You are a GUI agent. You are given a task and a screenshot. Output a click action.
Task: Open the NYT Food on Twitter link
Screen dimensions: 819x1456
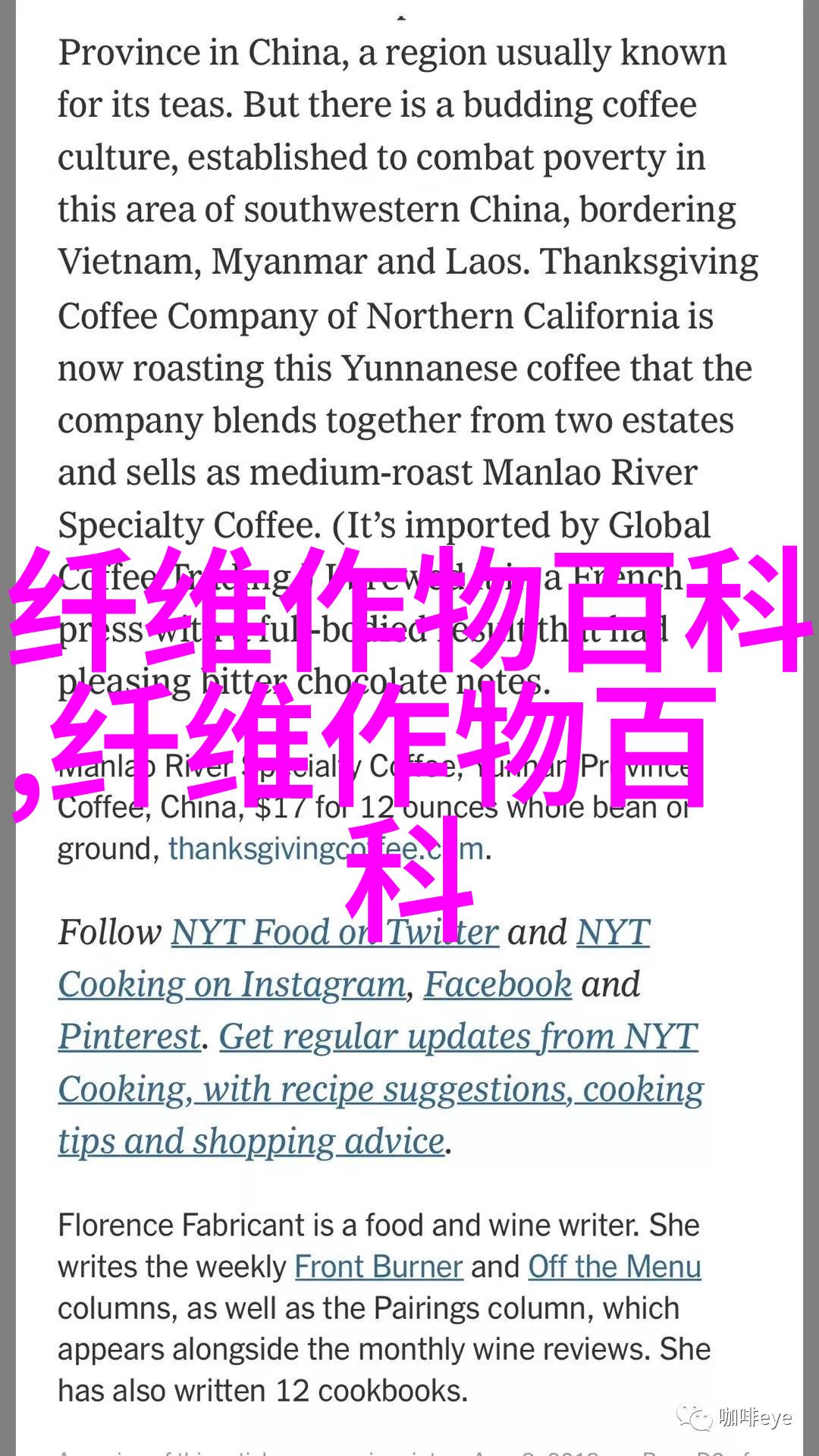point(334,932)
